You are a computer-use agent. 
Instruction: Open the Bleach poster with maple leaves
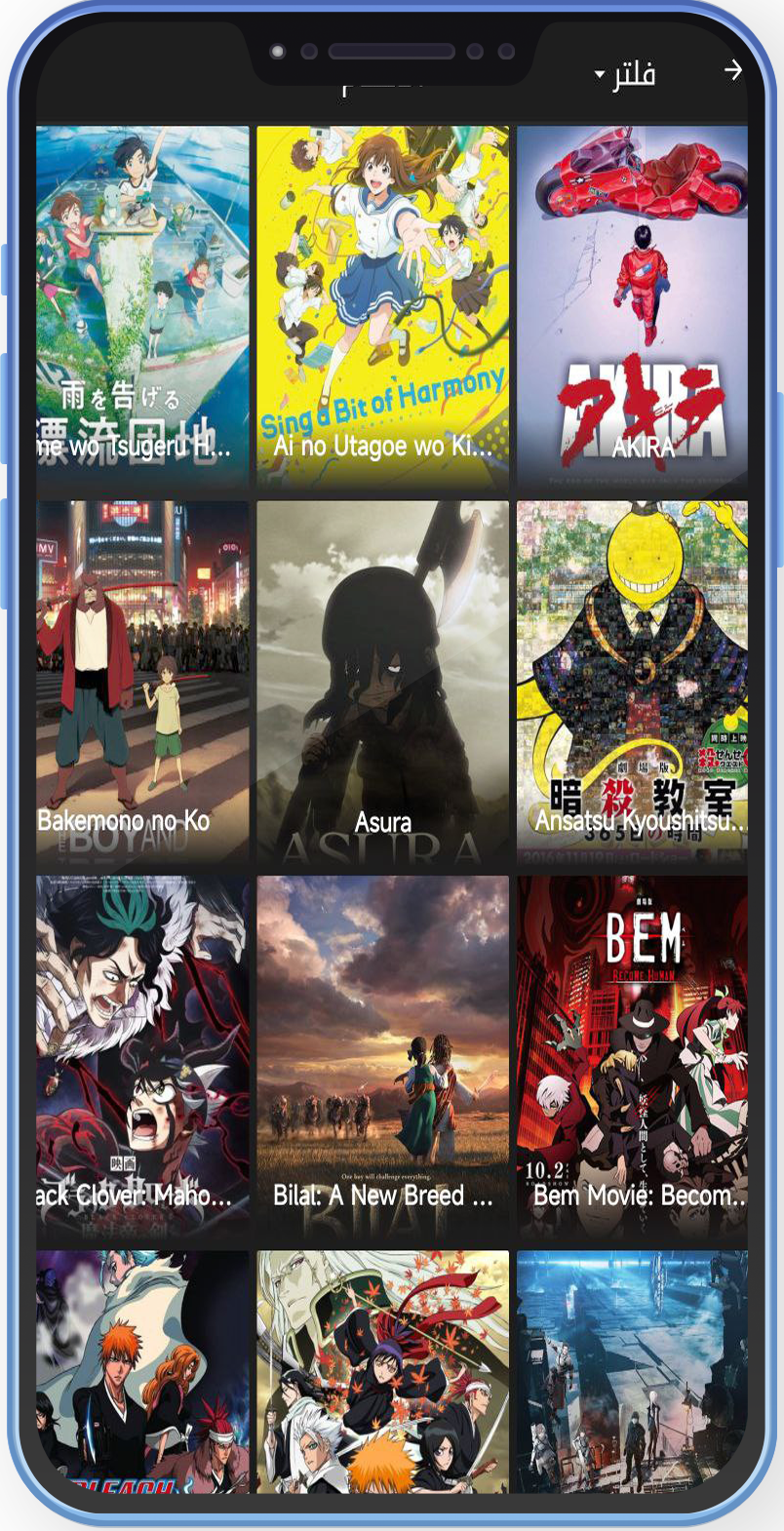click(x=382, y=1370)
